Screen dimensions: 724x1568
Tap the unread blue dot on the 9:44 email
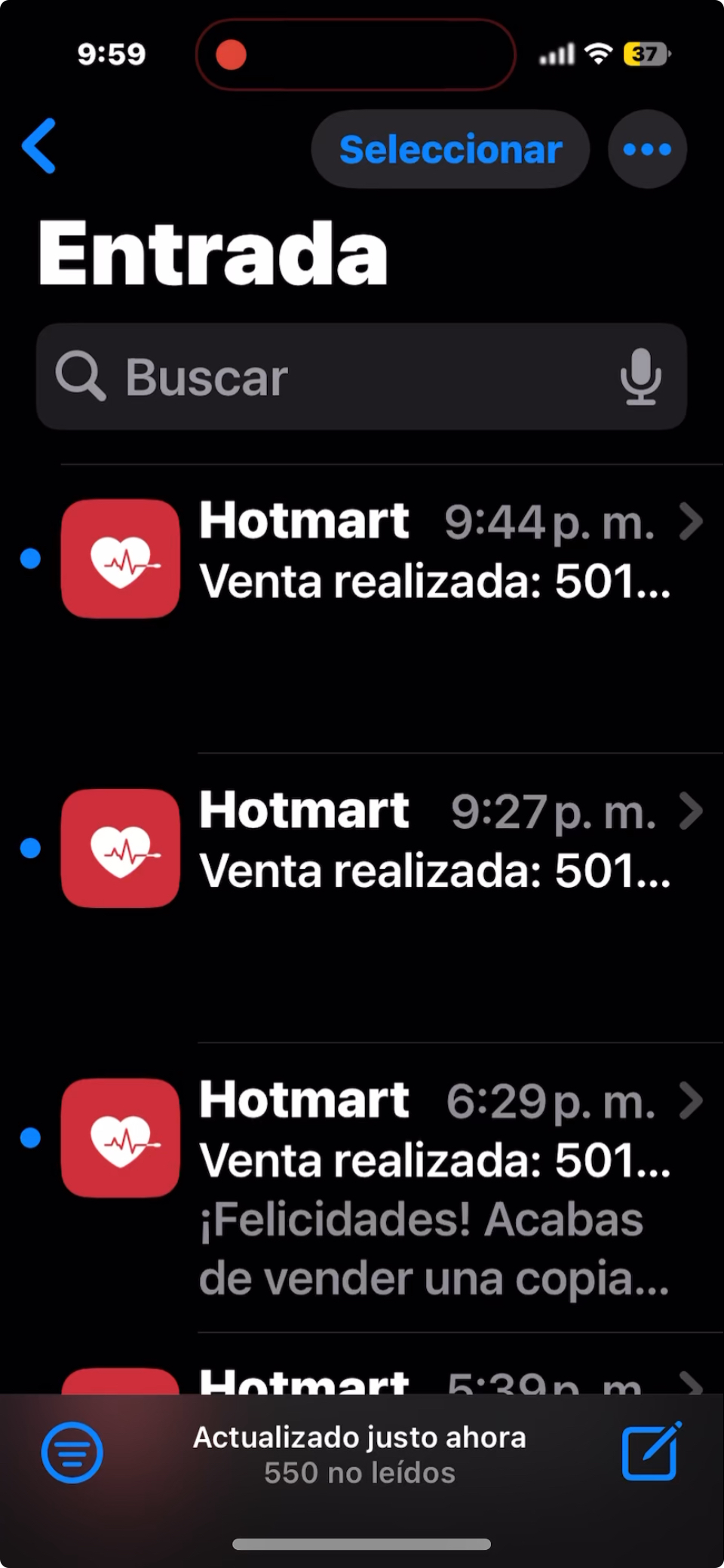[30, 558]
